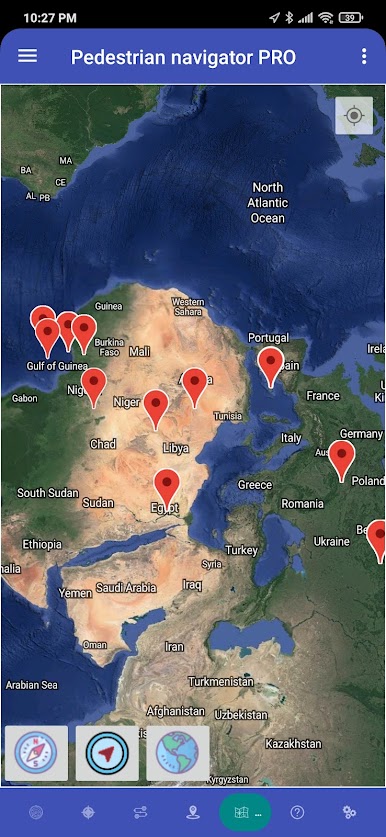
Task: Tap the globe map-type button
Action: (x=178, y=753)
